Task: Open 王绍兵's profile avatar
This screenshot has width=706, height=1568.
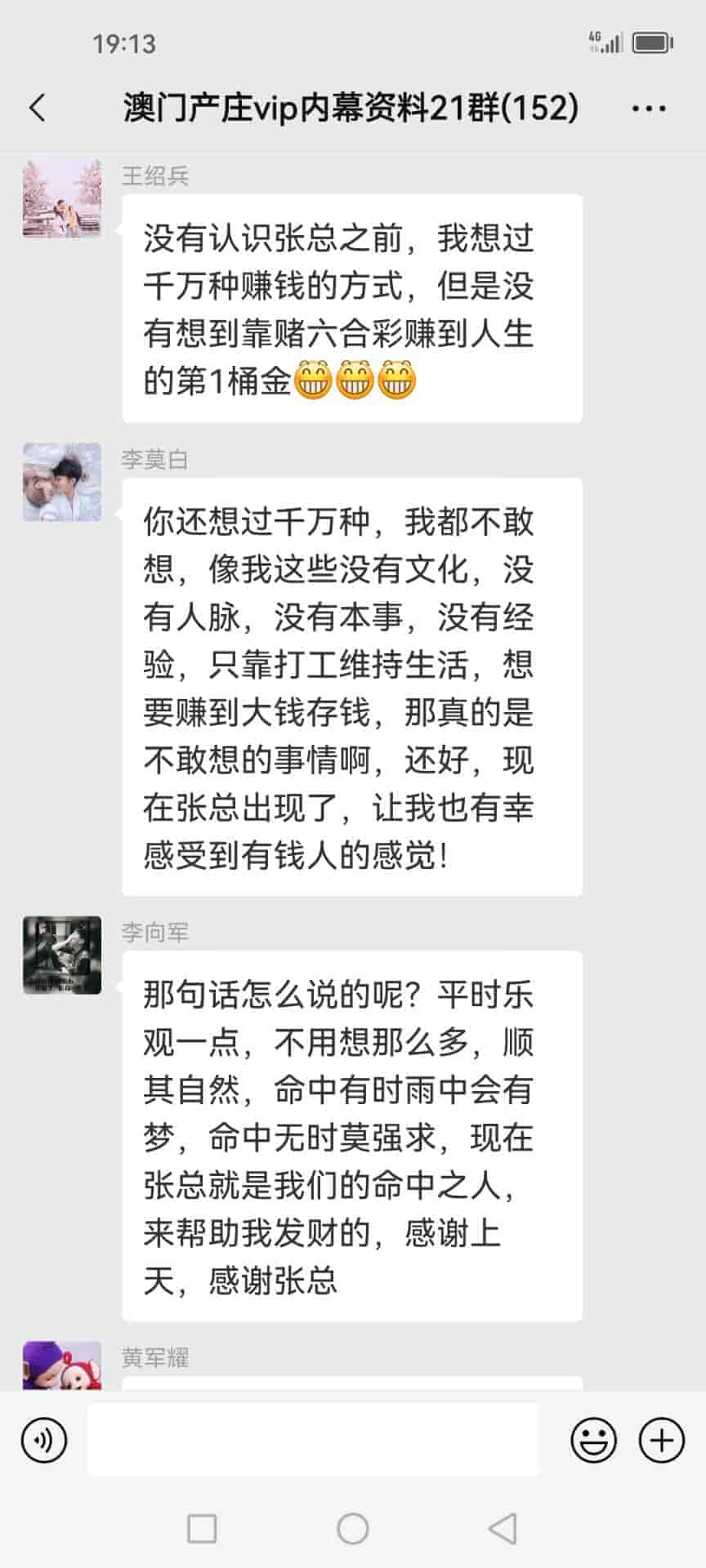Action: pos(62,198)
